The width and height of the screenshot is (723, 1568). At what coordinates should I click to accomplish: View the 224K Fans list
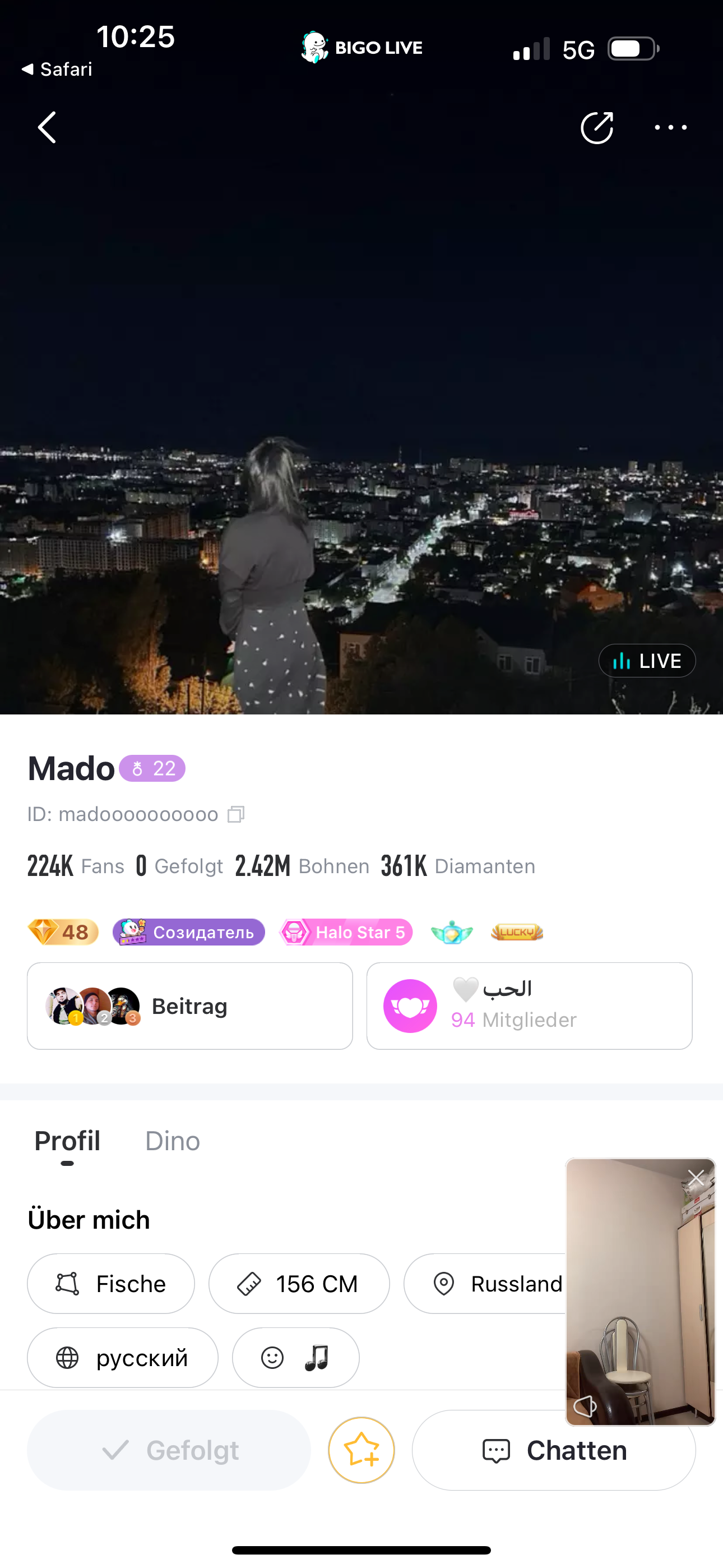tap(76, 865)
